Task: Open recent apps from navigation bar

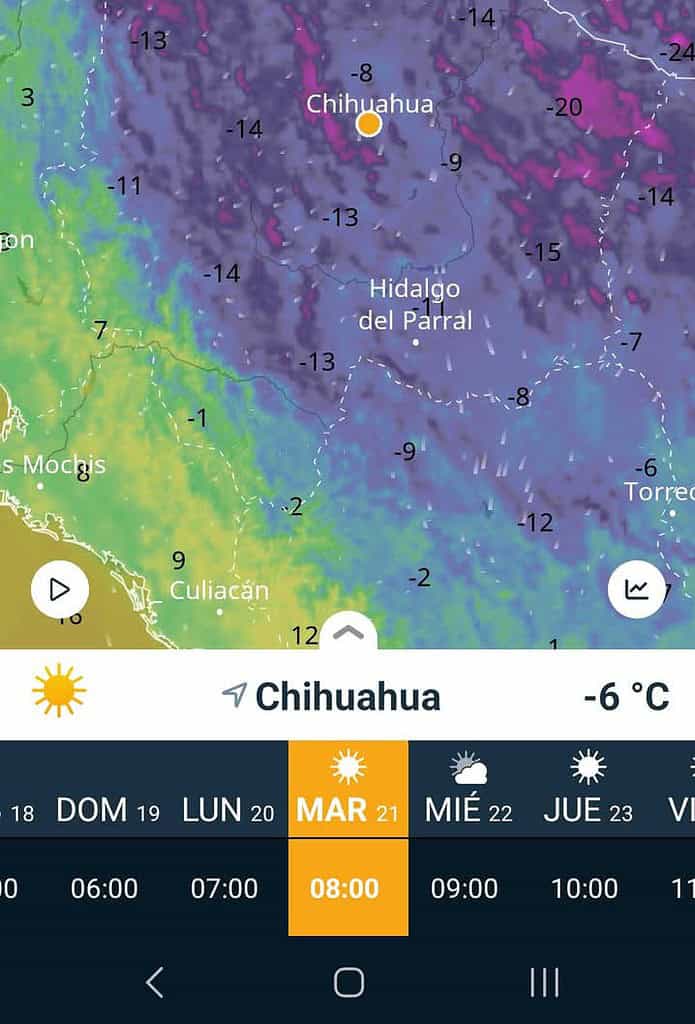Action: [544, 983]
